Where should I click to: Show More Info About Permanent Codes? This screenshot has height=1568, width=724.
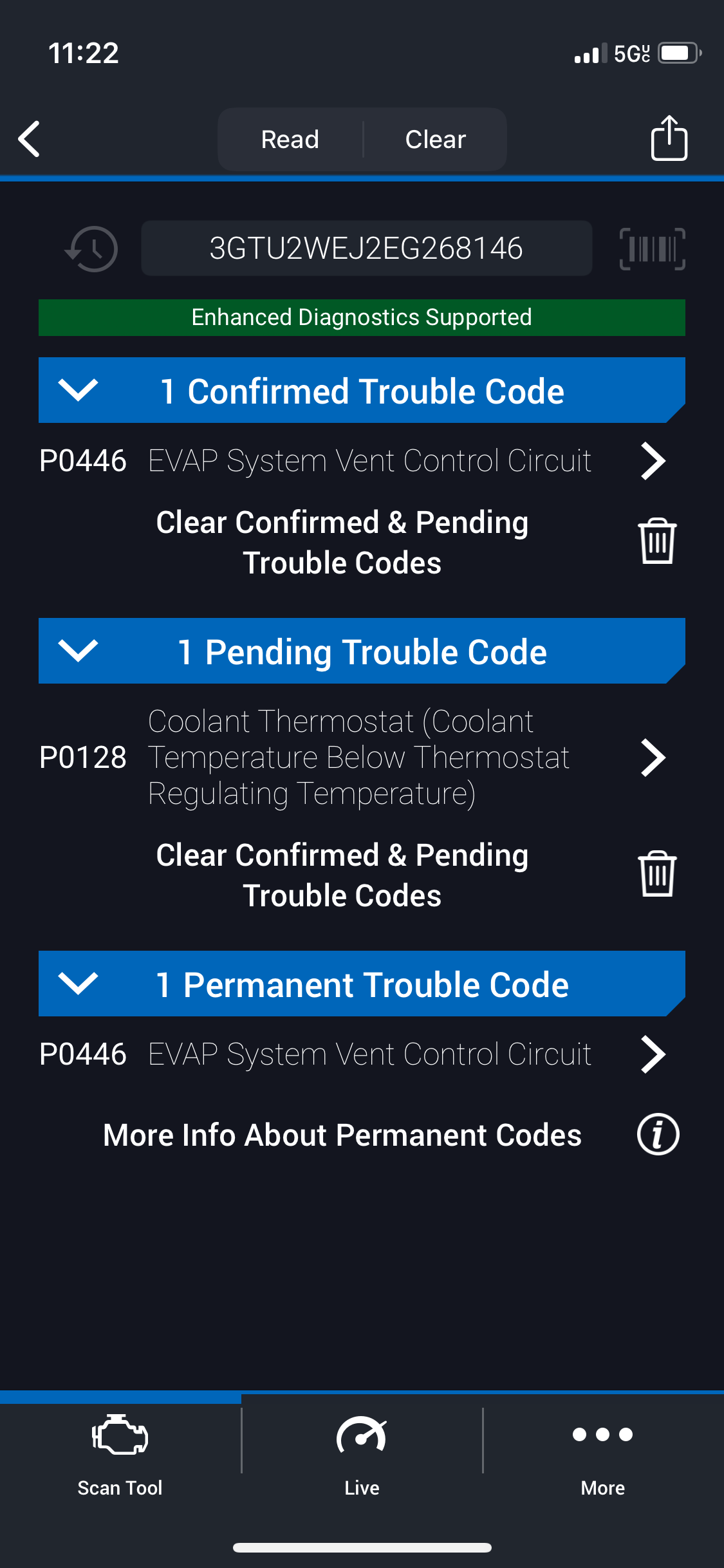658,1134
